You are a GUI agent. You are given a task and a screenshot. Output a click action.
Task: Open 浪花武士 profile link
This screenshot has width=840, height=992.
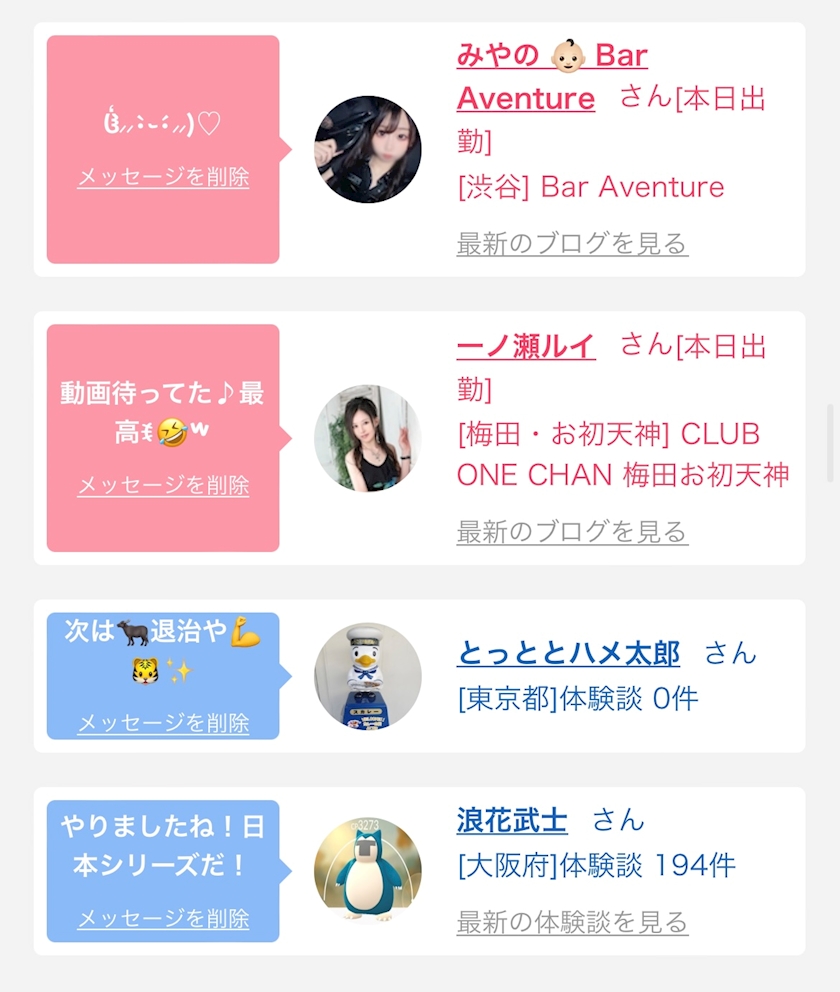click(512, 820)
